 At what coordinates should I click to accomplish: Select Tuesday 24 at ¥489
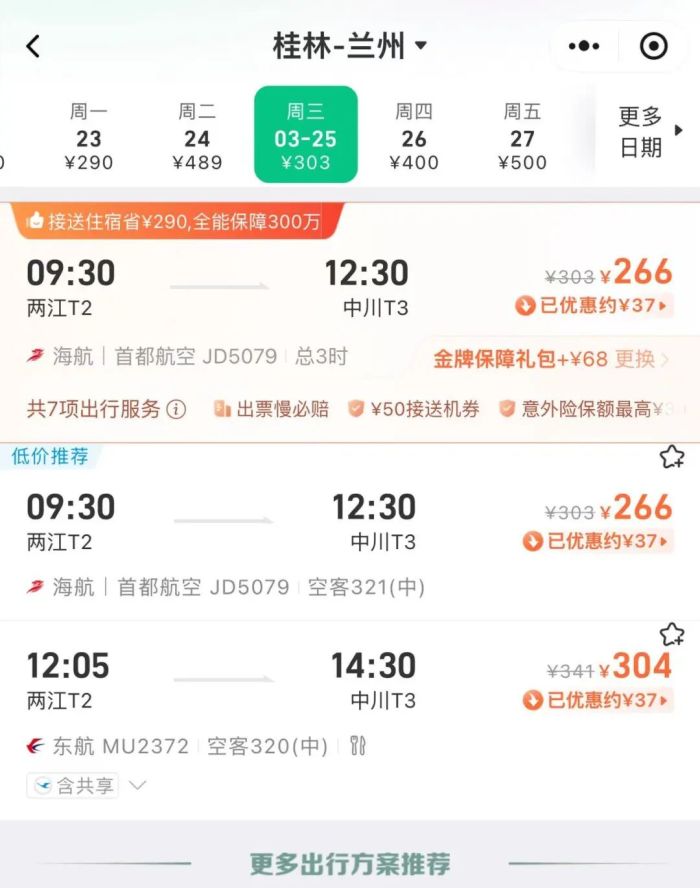[197, 137]
